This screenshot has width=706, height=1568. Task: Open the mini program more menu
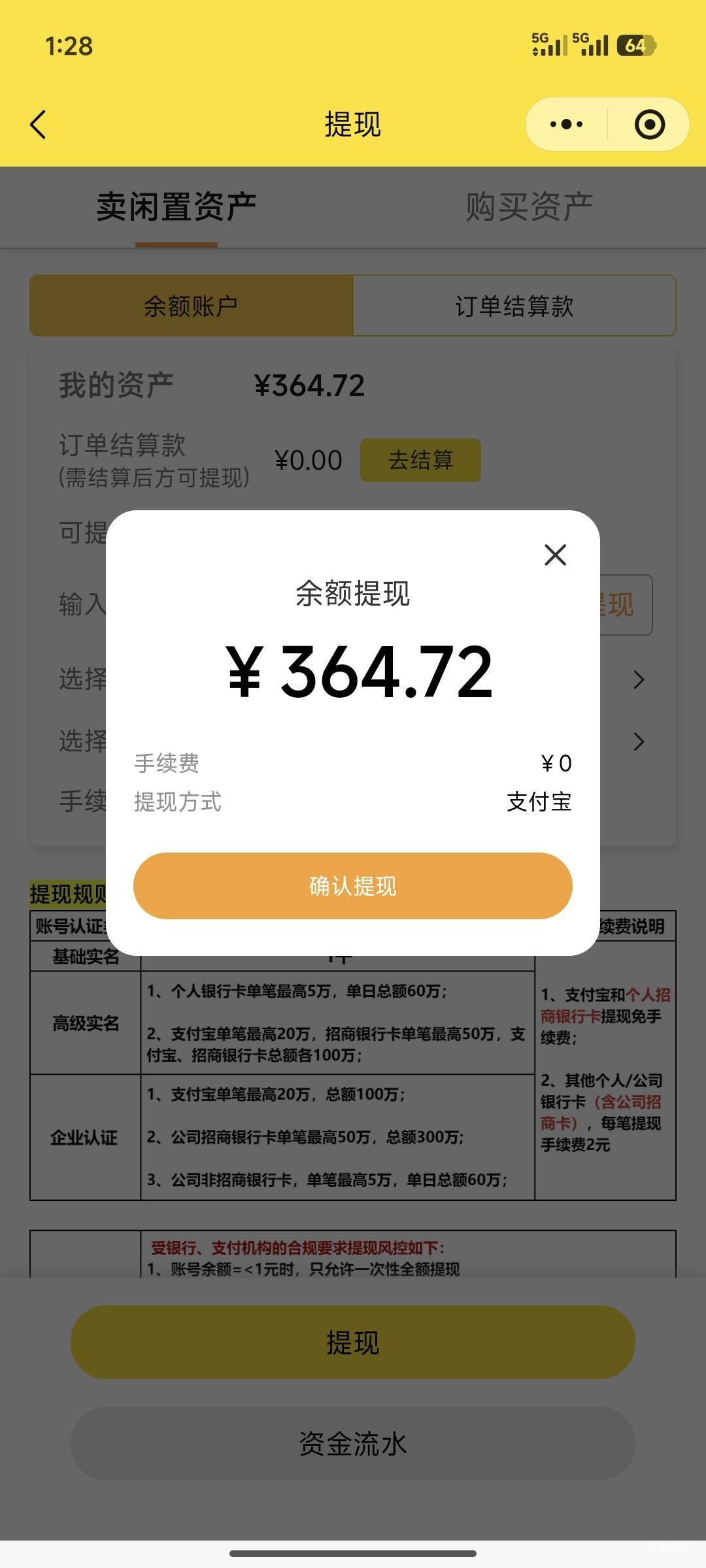pos(566,124)
